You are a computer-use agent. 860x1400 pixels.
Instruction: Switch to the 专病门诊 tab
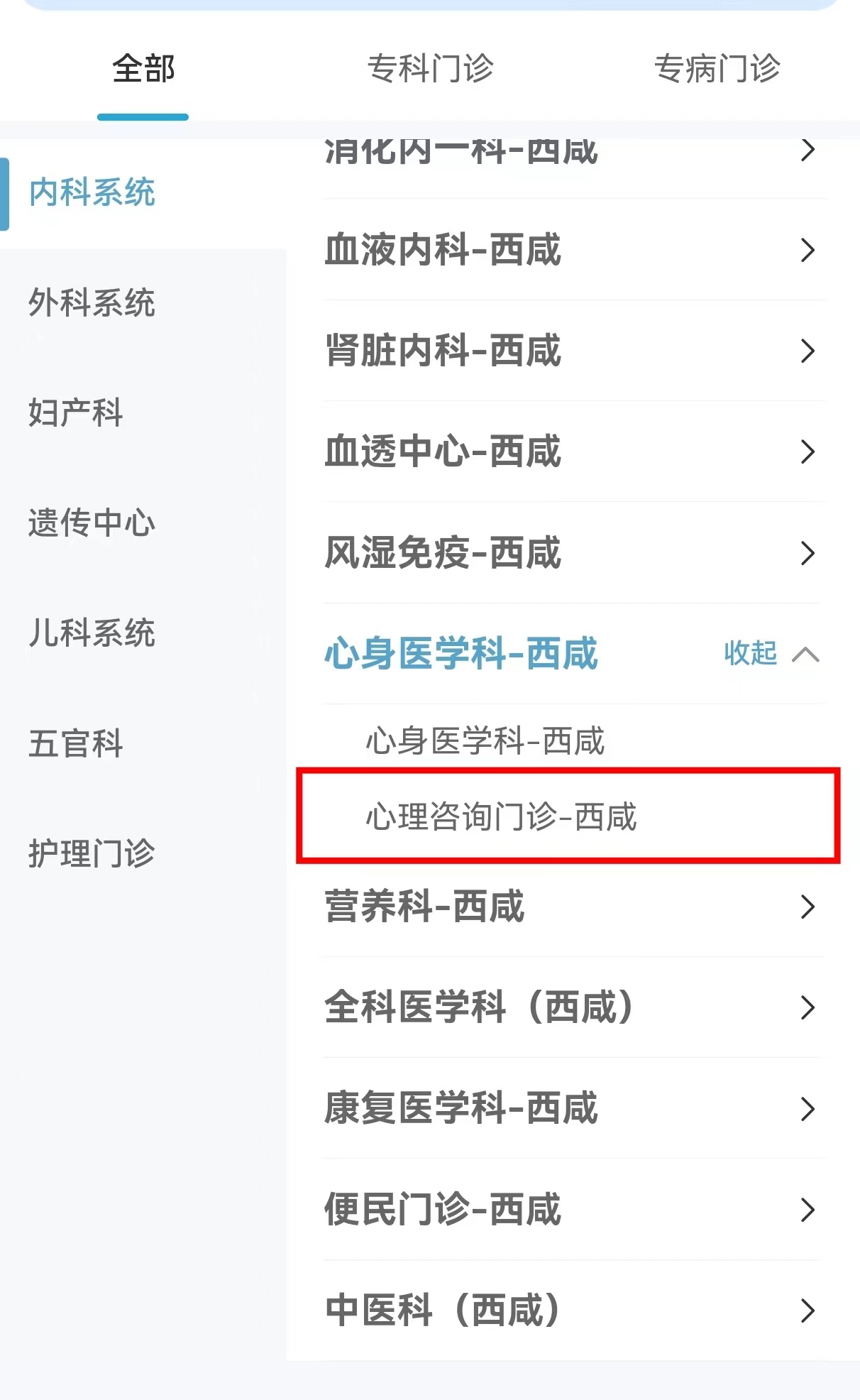[x=717, y=69]
